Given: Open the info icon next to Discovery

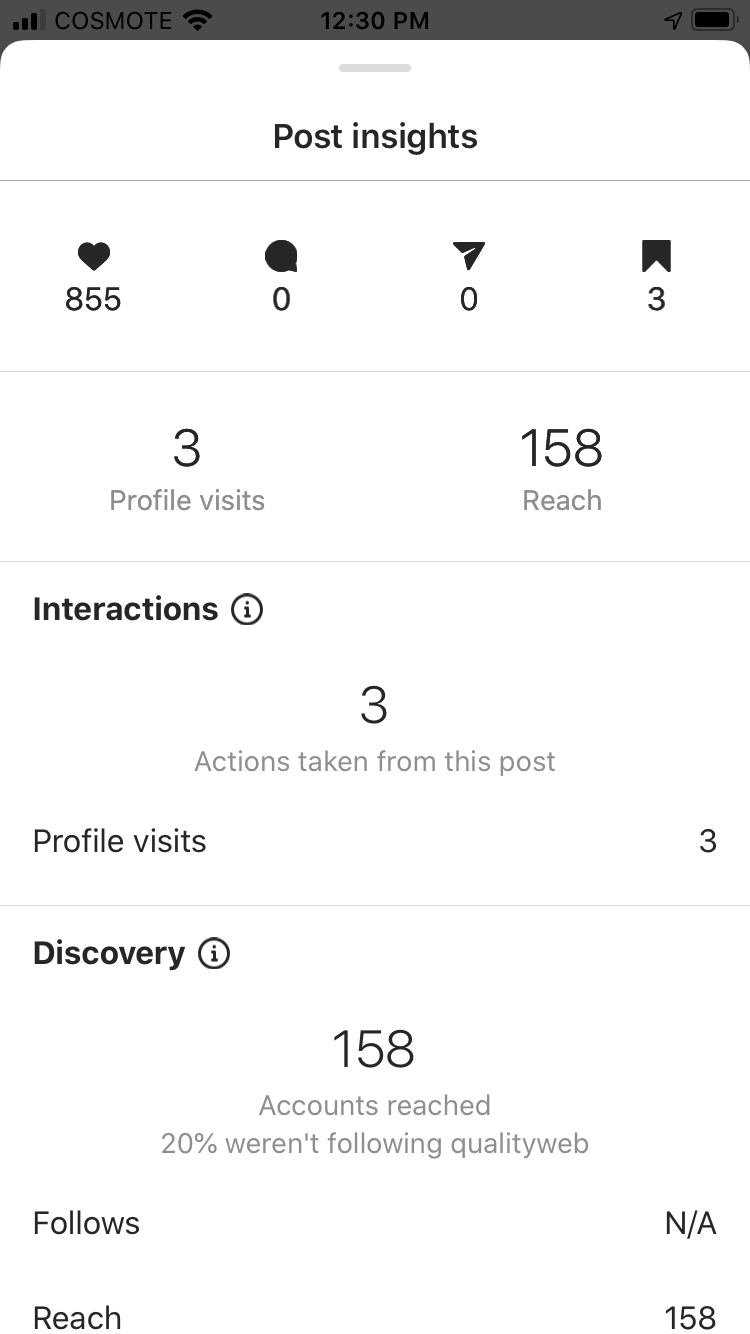Looking at the screenshot, I should [214, 953].
